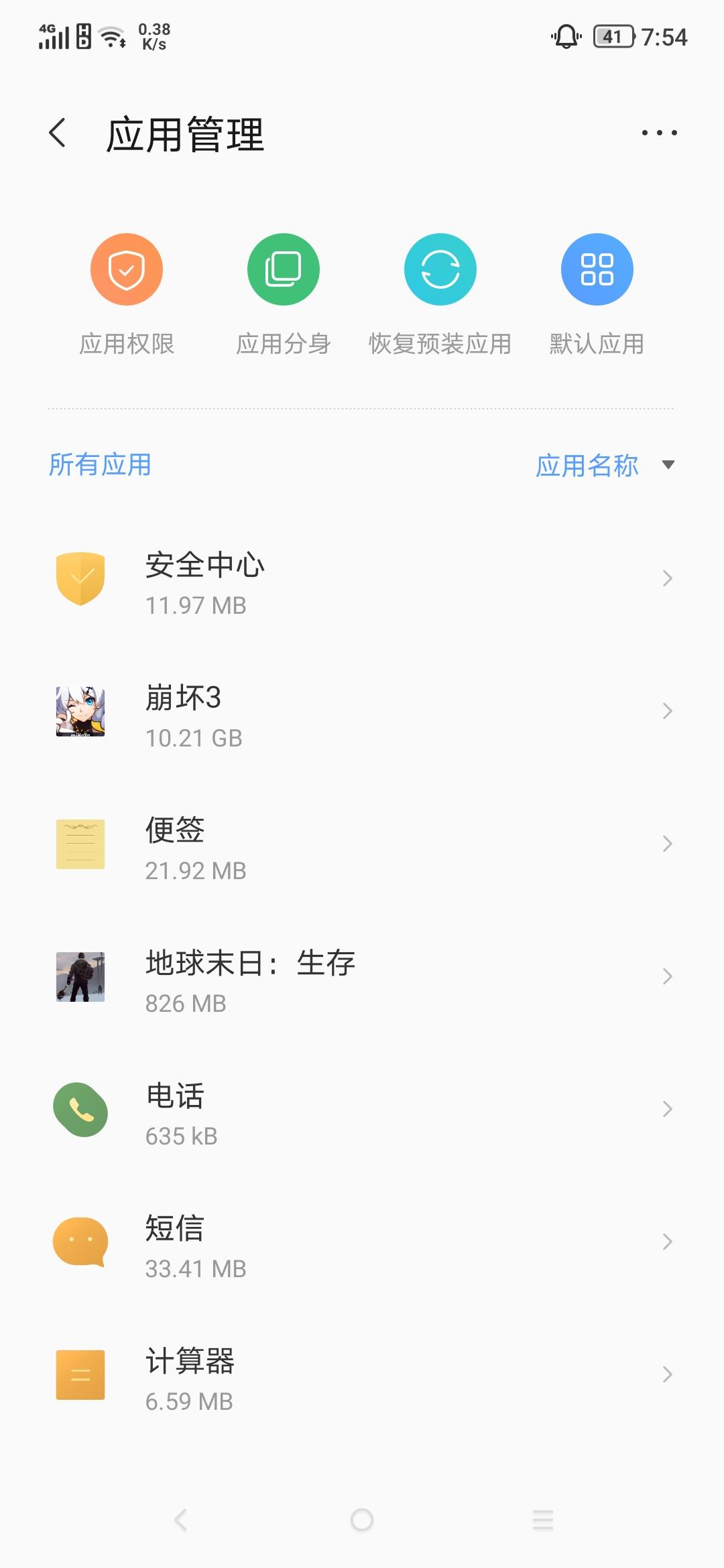Open 安全中心 app details
Image resolution: width=724 pixels, height=1568 pixels.
[362, 579]
